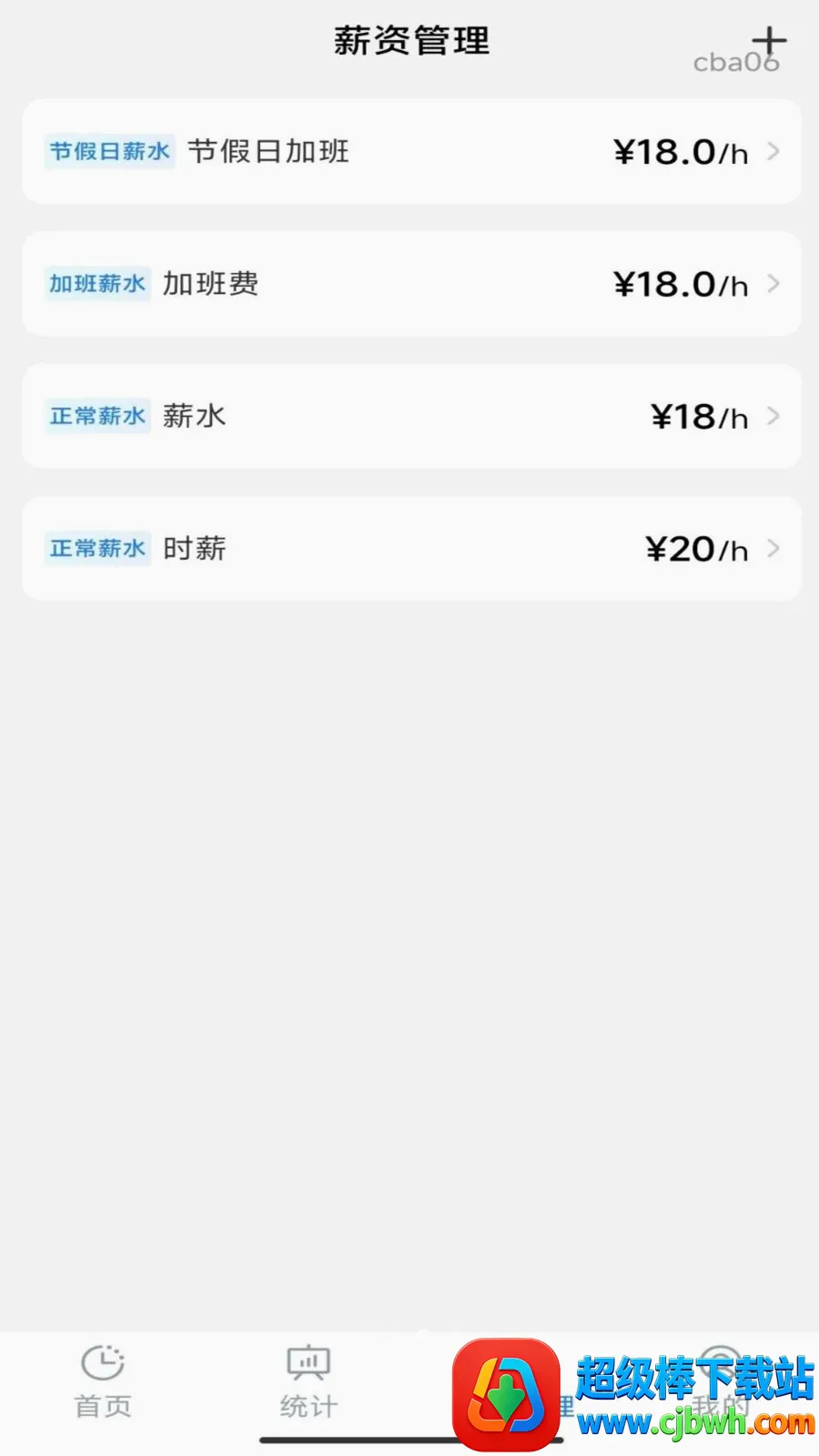
Task: Add a new salary entry
Action: (x=769, y=41)
